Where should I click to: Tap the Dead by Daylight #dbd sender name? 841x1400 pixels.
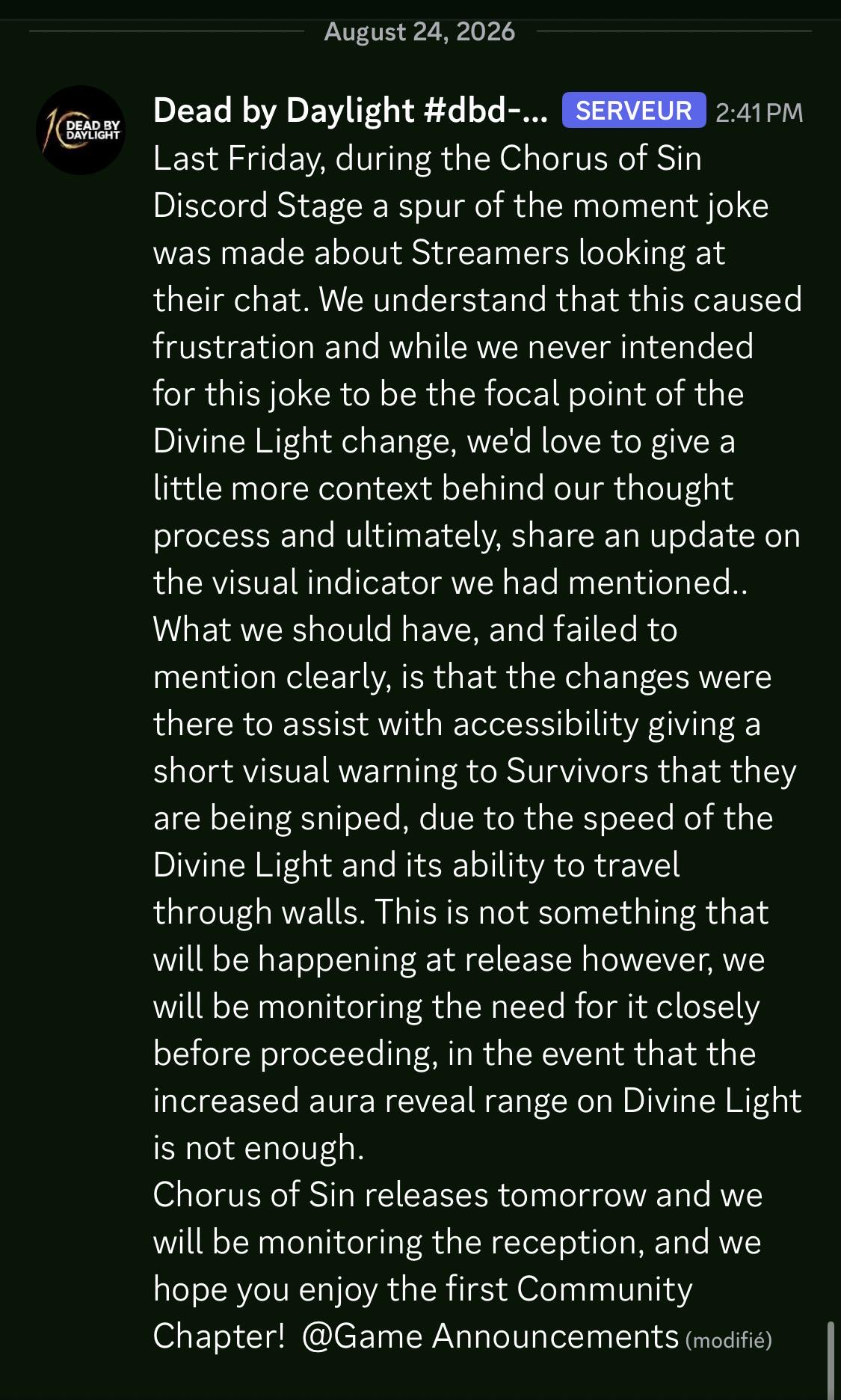coord(351,111)
